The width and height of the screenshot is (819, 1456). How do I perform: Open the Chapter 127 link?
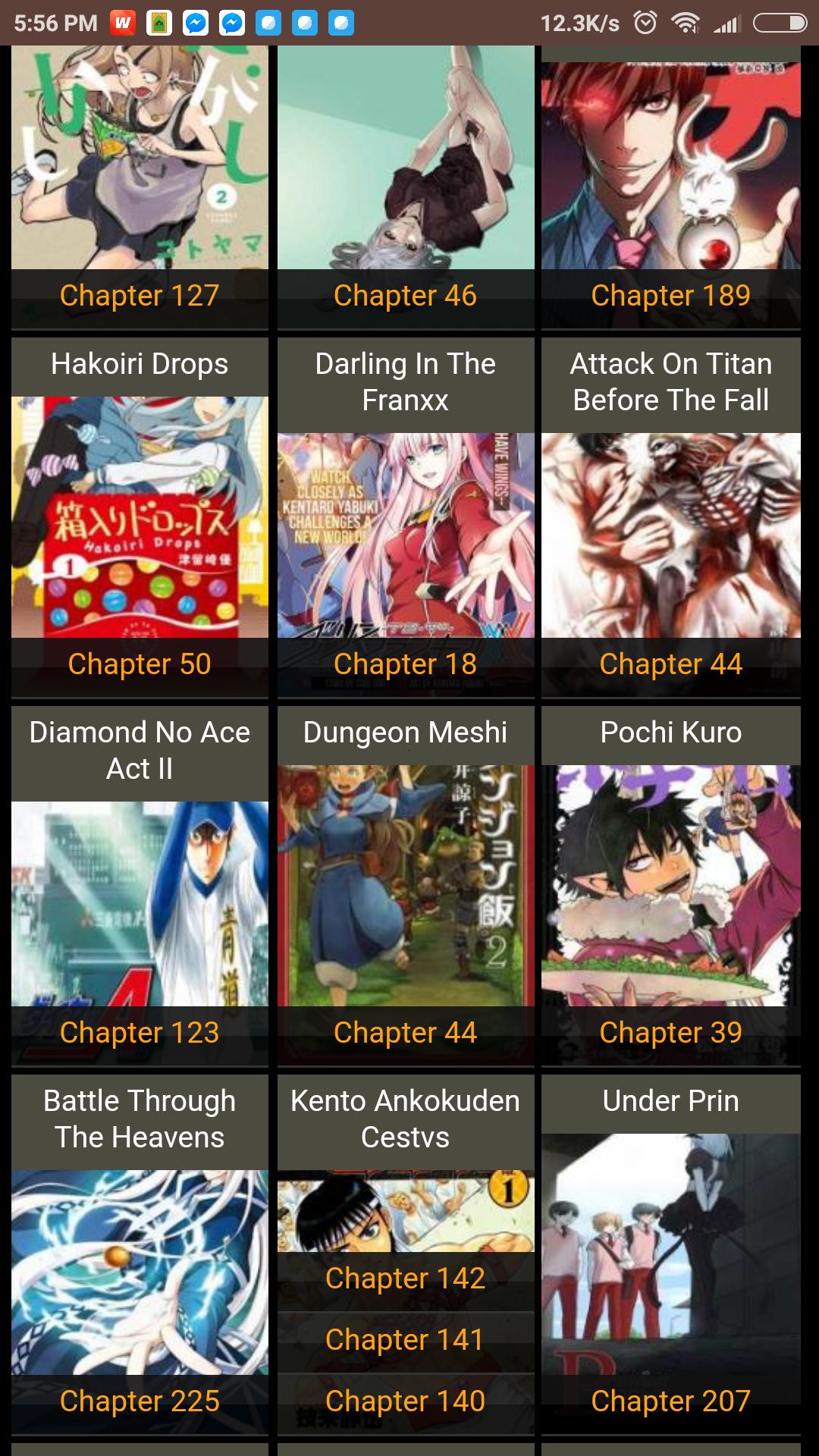coord(140,296)
